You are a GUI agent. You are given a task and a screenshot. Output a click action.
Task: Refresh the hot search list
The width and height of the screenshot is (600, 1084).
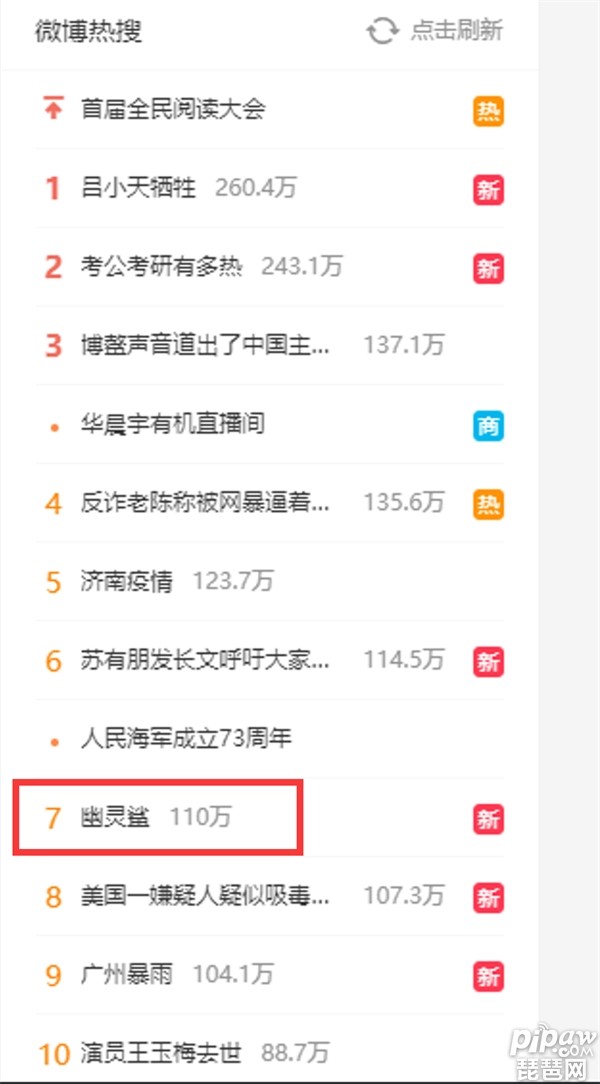[x=435, y=30]
